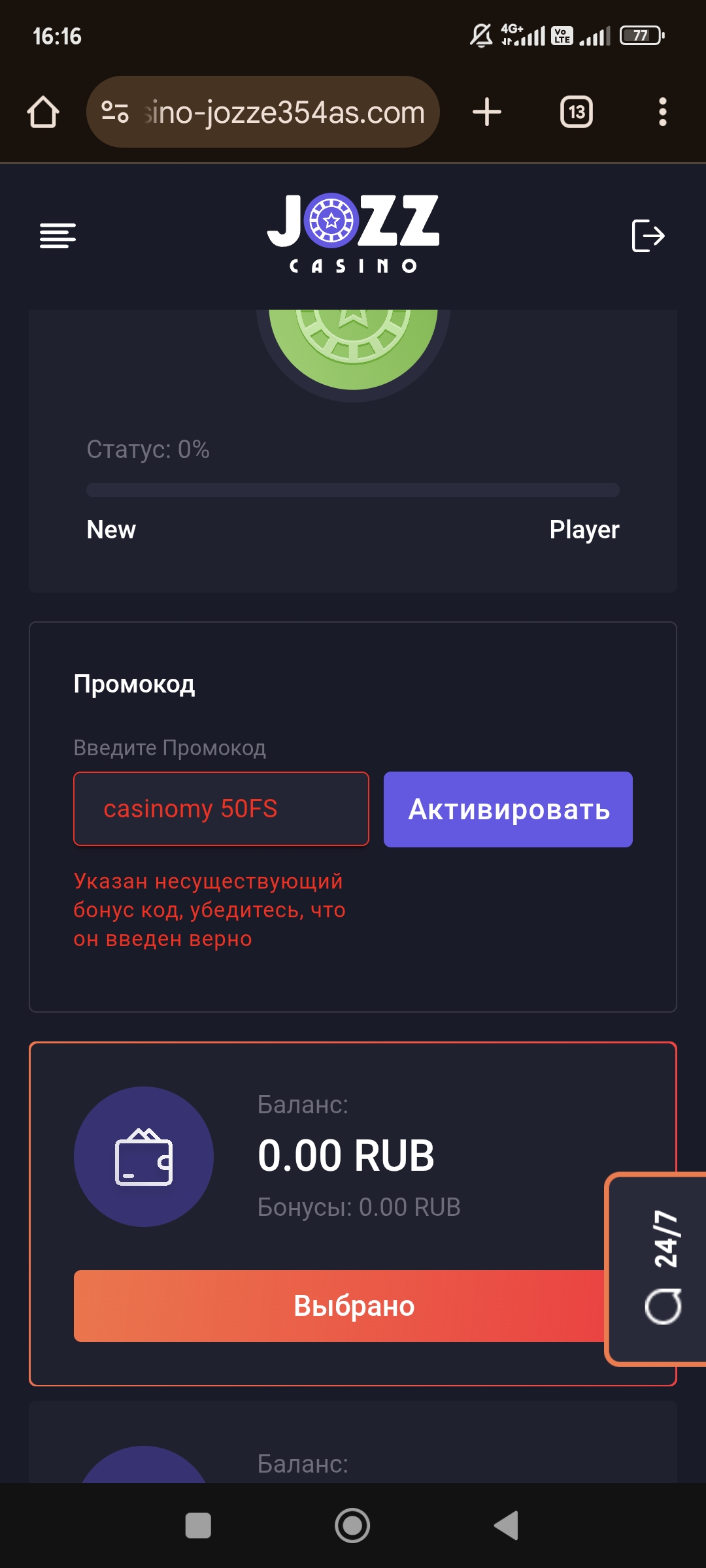Open recent apps via system square
This screenshot has height=1568, width=706.
point(198,1526)
